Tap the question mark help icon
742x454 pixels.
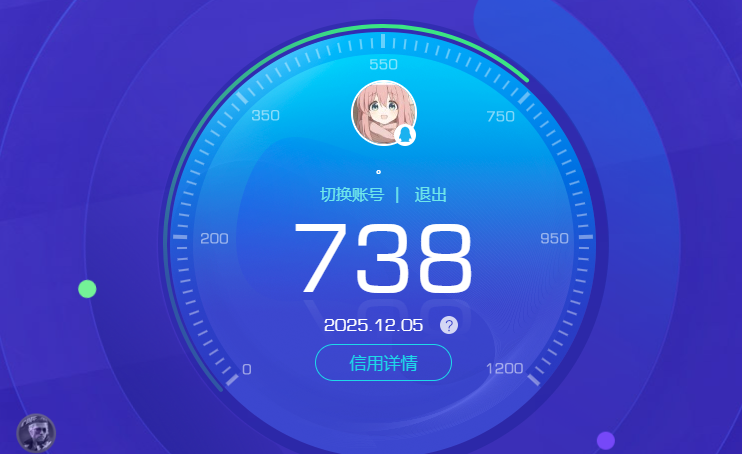pyautogui.click(x=449, y=325)
